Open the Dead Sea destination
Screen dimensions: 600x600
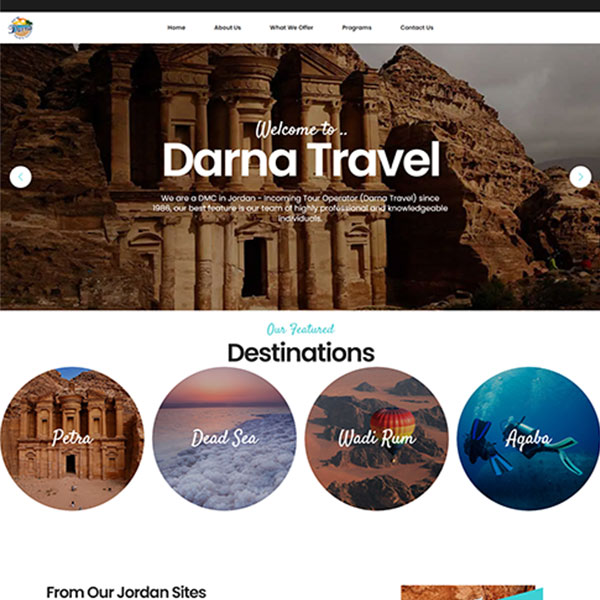point(224,438)
